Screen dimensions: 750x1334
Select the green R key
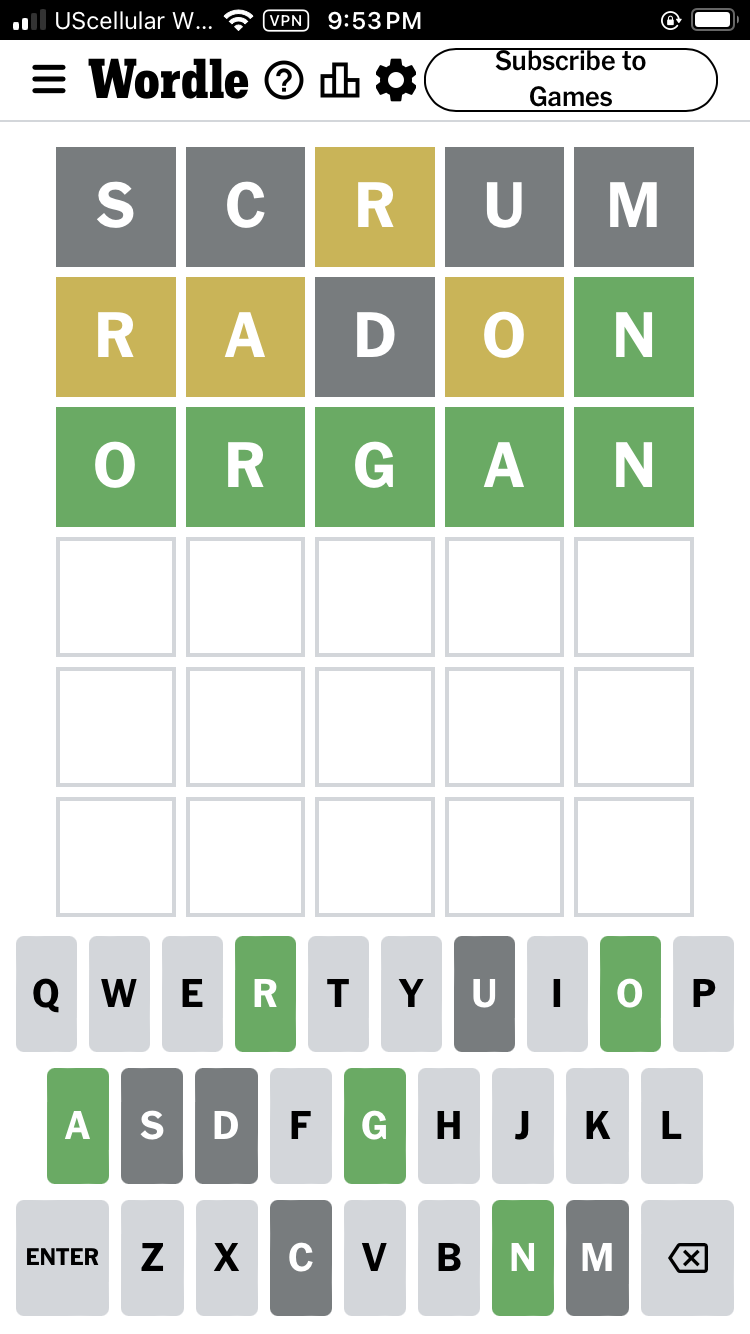point(265,994)
